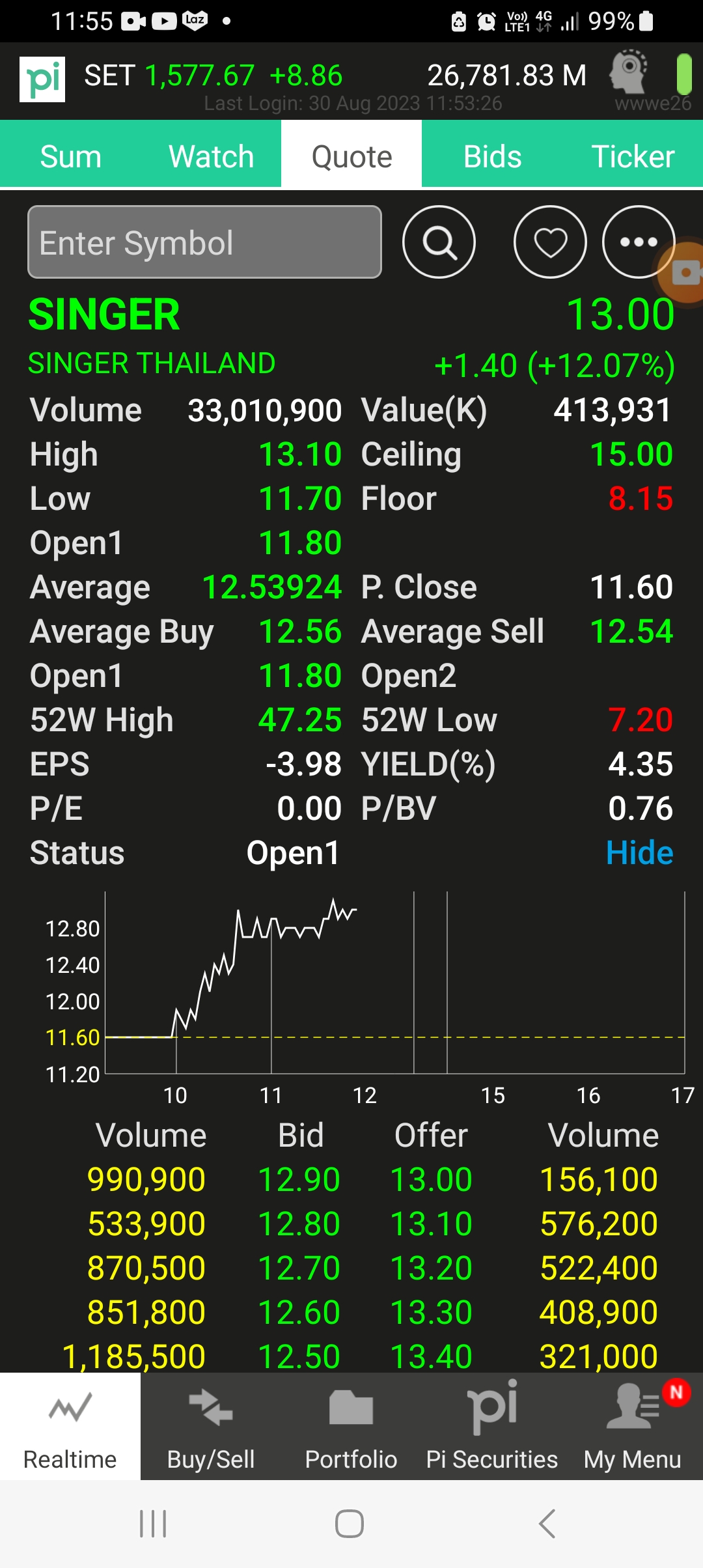Open the three-dots more options menu
The image size is (703, 1568).
tap(638, 242)
